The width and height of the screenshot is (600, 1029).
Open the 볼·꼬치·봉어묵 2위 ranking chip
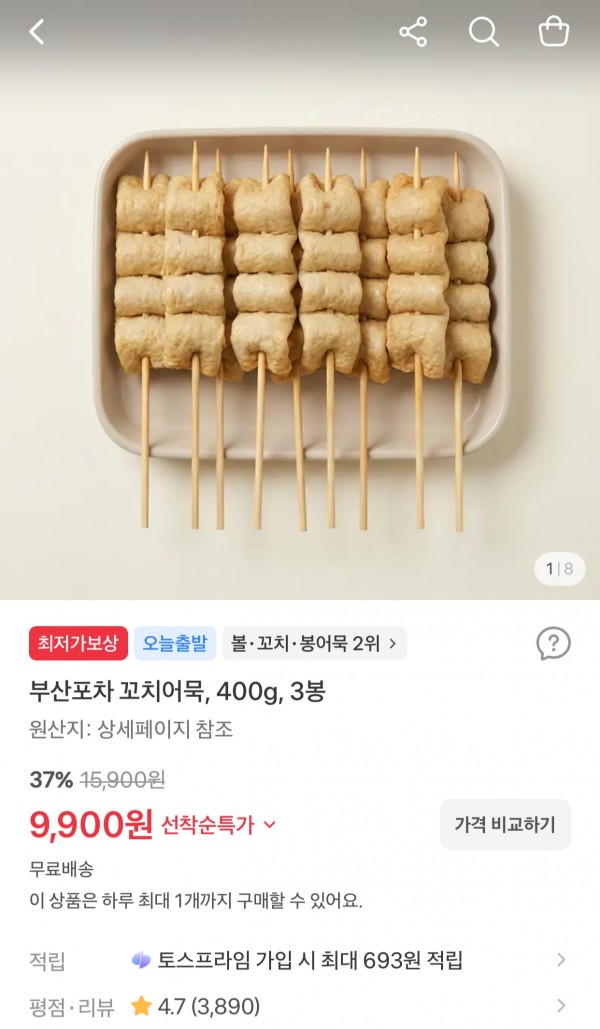tap(314, 643)
